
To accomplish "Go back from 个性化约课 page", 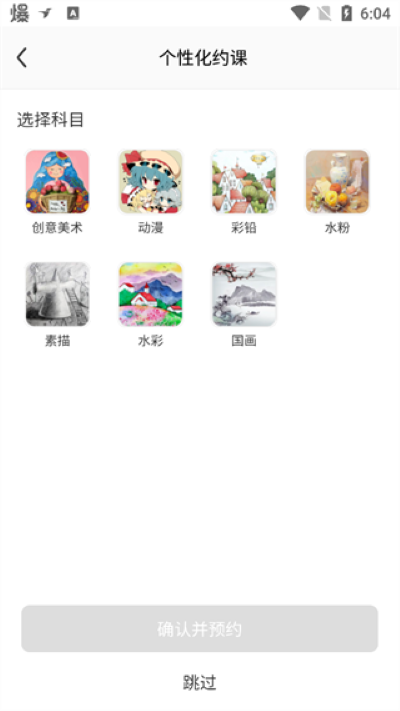I will [x=22, y=58].
